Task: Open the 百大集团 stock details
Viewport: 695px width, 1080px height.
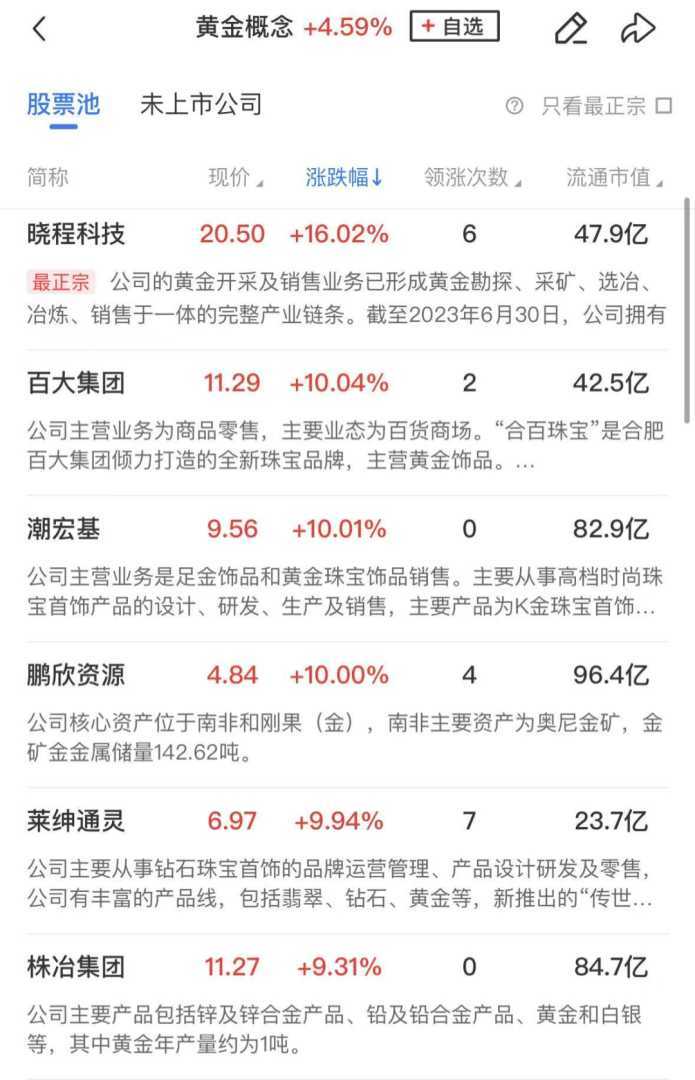Action: coord(76,382)
